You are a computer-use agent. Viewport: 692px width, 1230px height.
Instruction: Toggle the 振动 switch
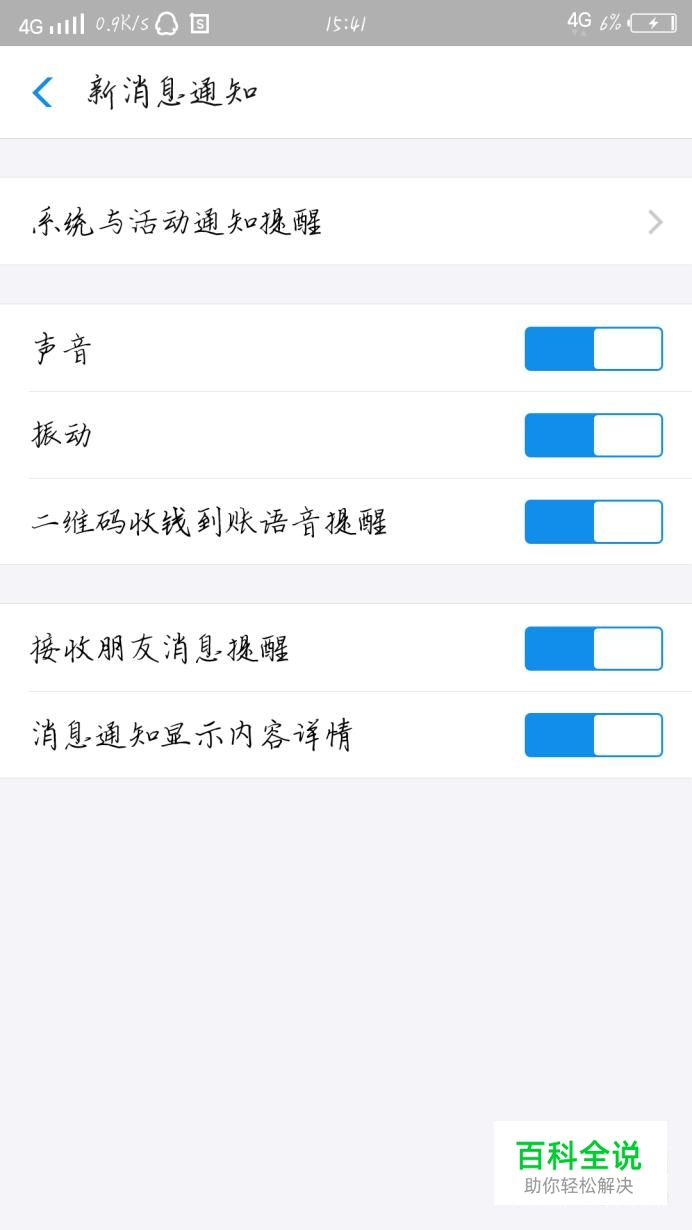click(x=594, y=435)
